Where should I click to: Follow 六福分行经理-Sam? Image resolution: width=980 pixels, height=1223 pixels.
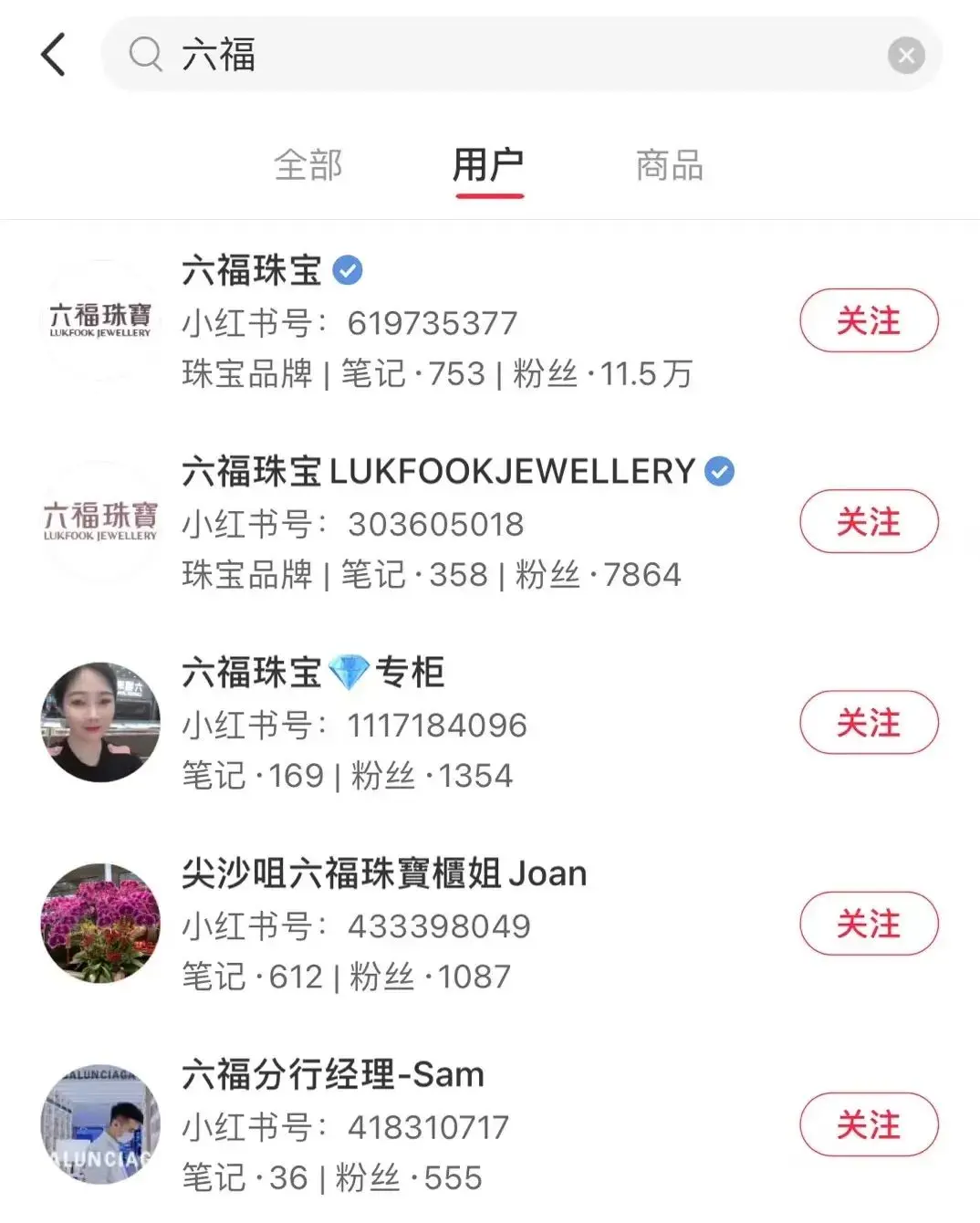click(x=868, y=1125)
